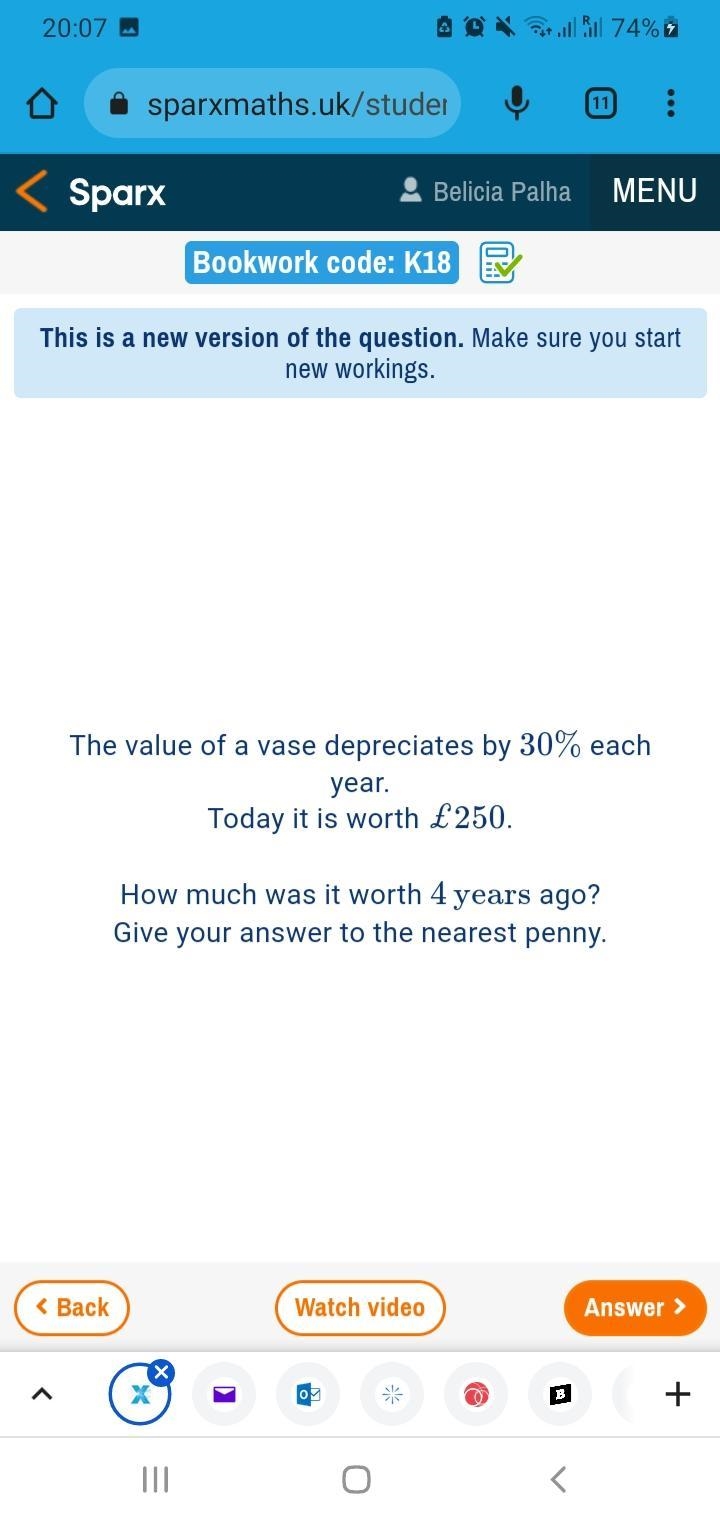Proceed to Answer the question
This screenshot has width=720, height=1520.
635,1308
